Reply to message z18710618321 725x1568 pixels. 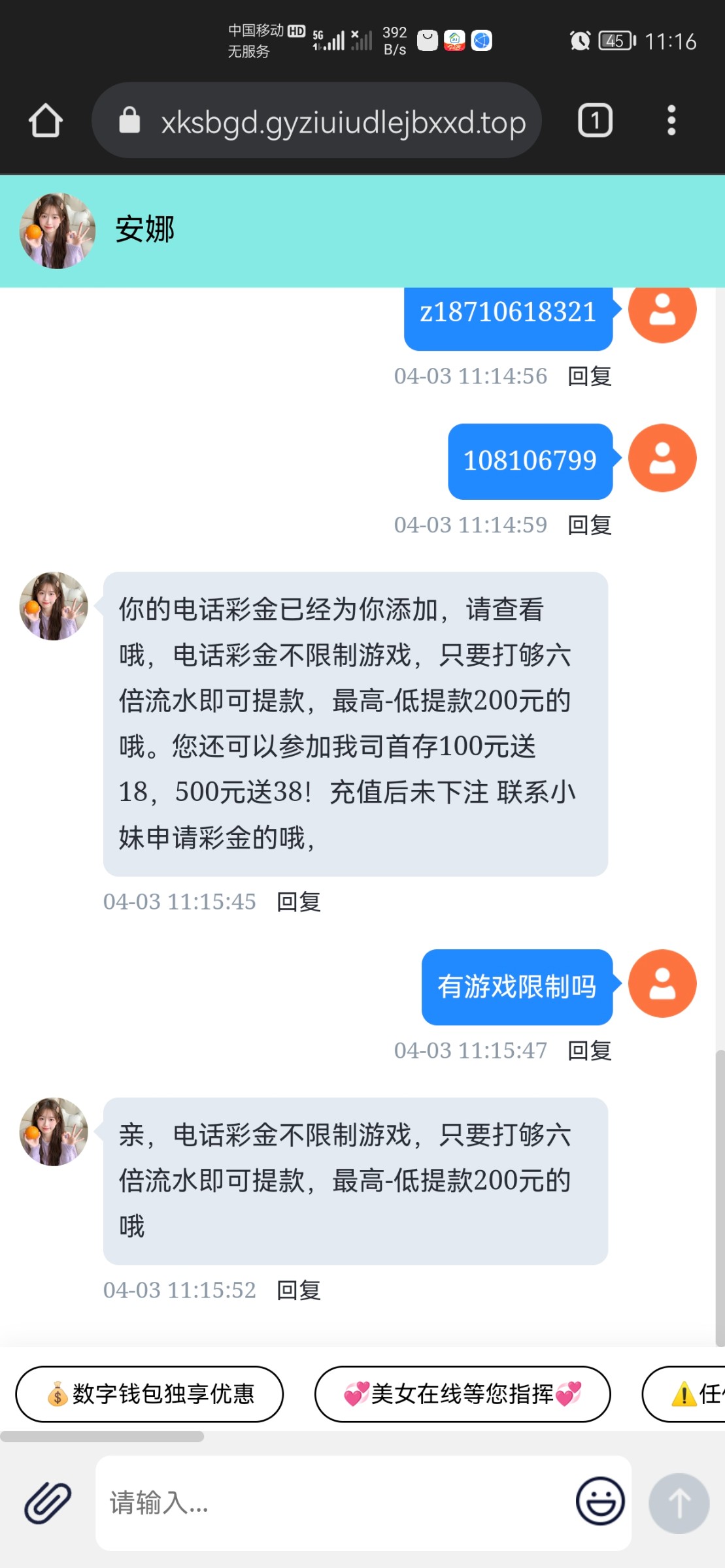(x=589, y=376)
